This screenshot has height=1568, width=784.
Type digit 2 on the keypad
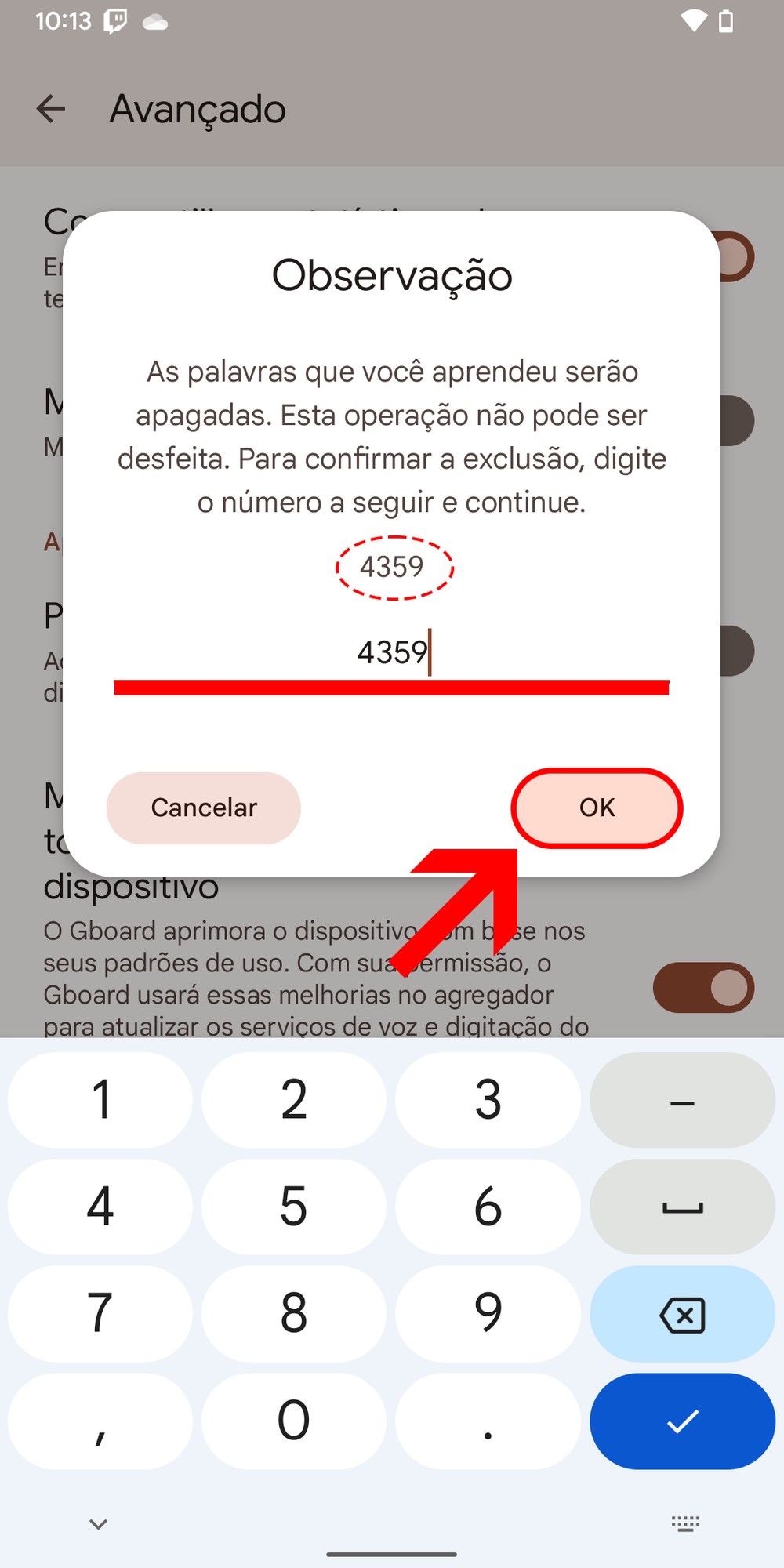coord(294,1100)
